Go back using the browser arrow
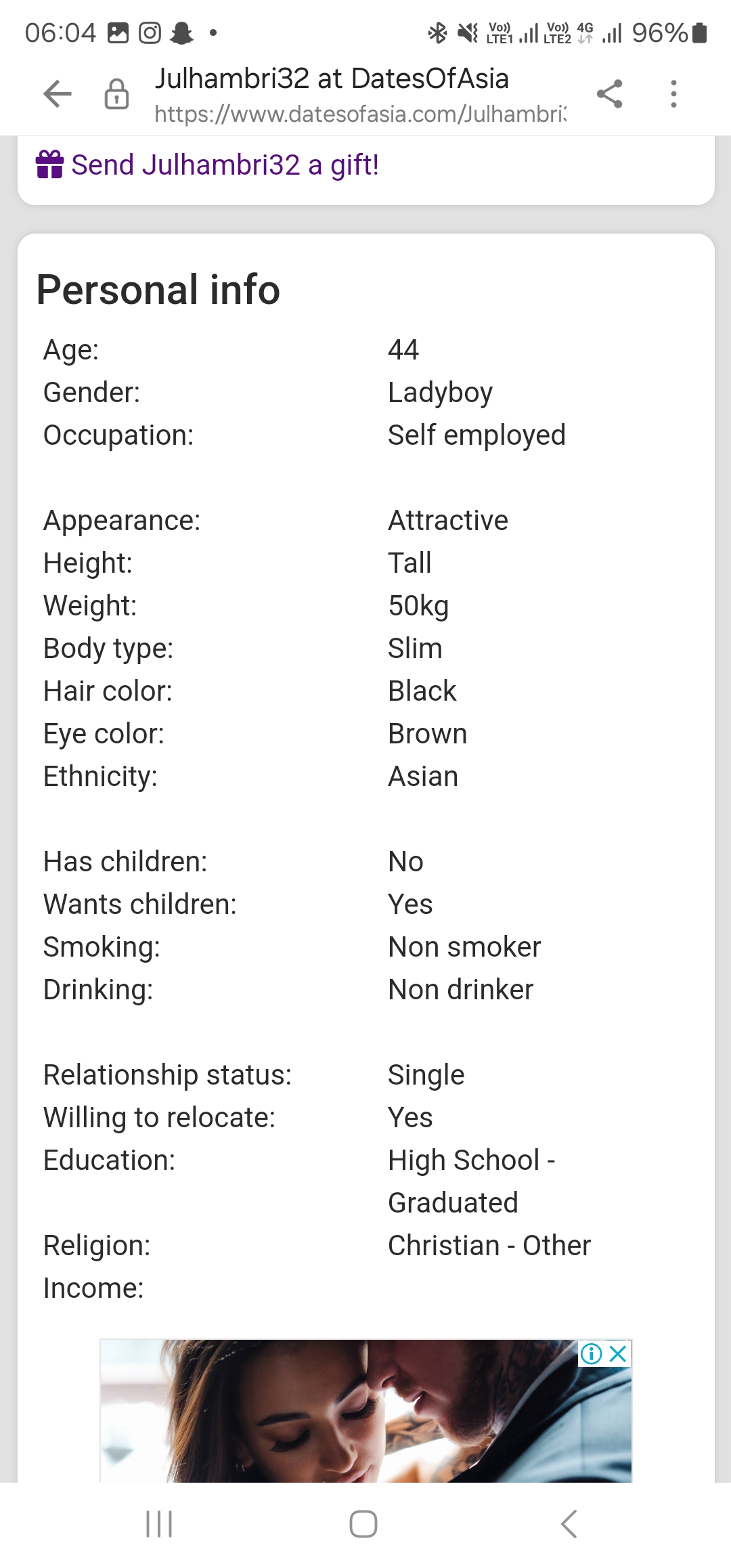731x1568 pixels. pos(58,93)
